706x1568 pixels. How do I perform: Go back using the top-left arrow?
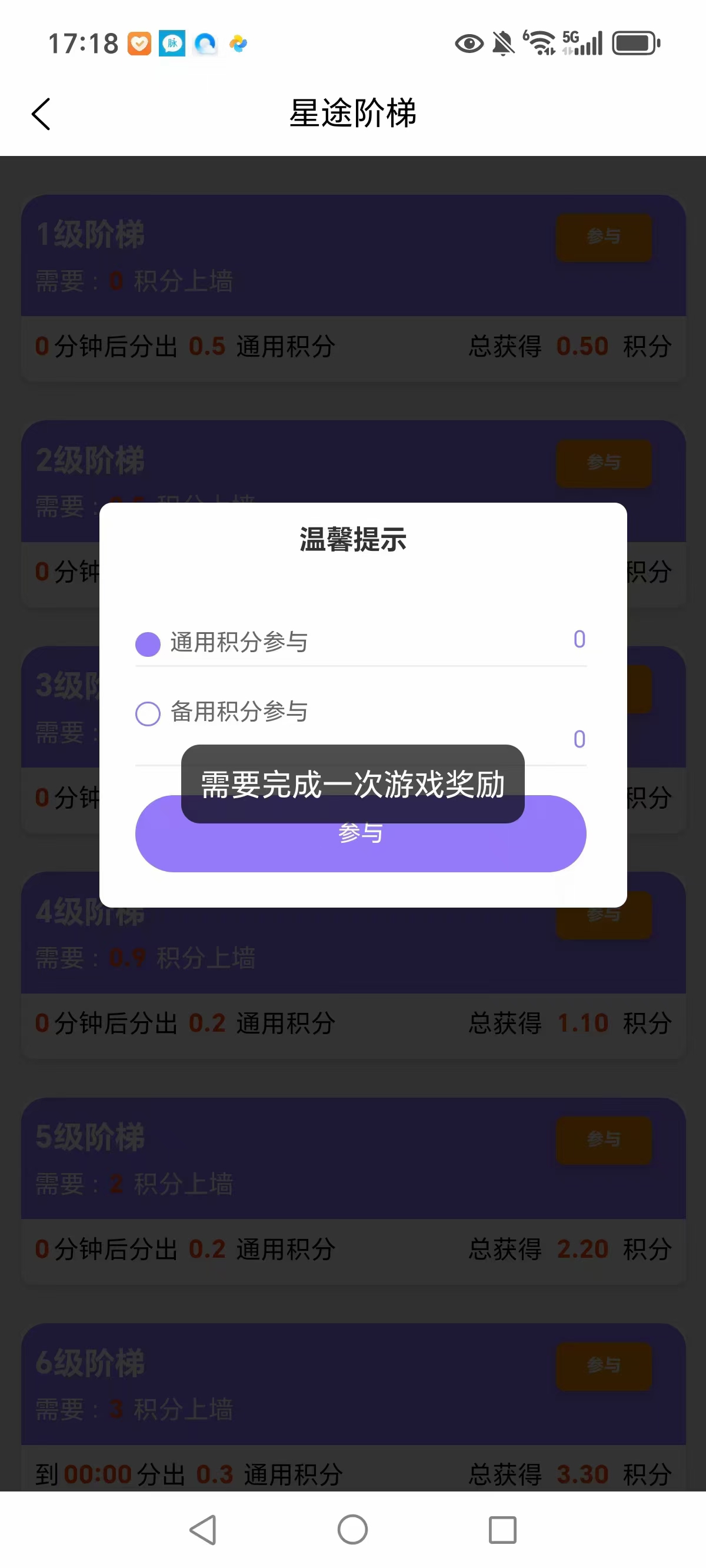[x=41, y=114]
